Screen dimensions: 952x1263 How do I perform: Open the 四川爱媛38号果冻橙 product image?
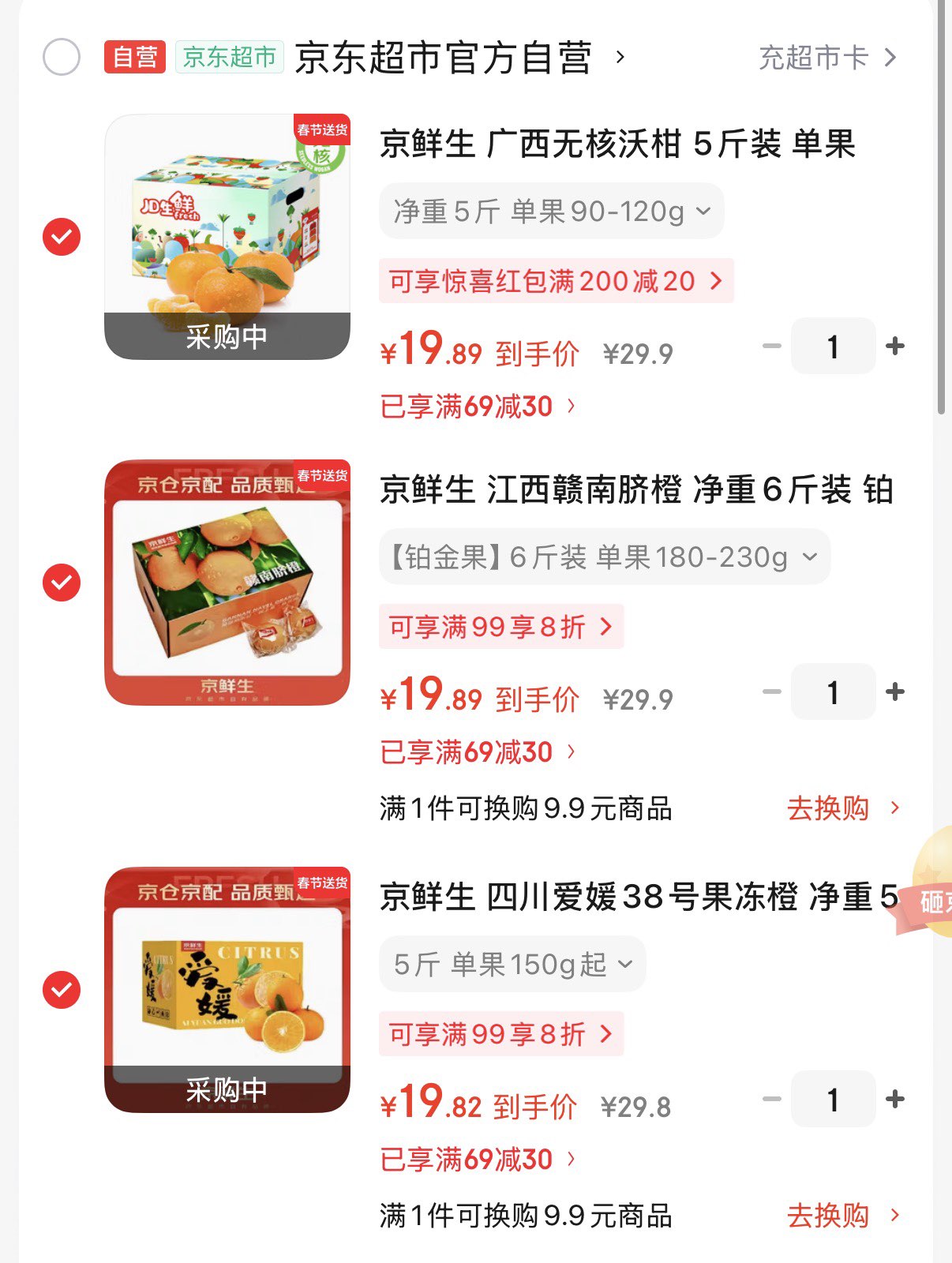click(x=227, y=990)
